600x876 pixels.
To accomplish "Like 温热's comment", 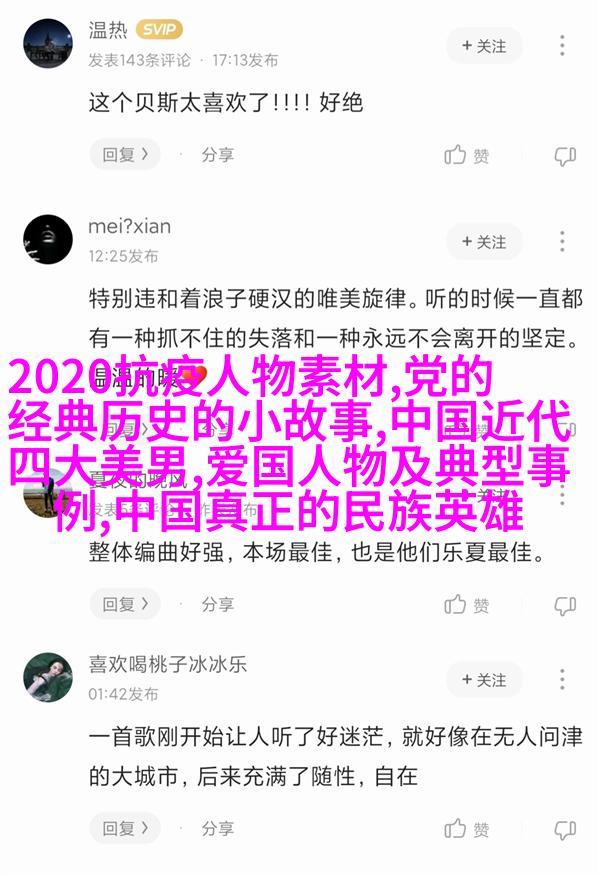I will point(467,155).
